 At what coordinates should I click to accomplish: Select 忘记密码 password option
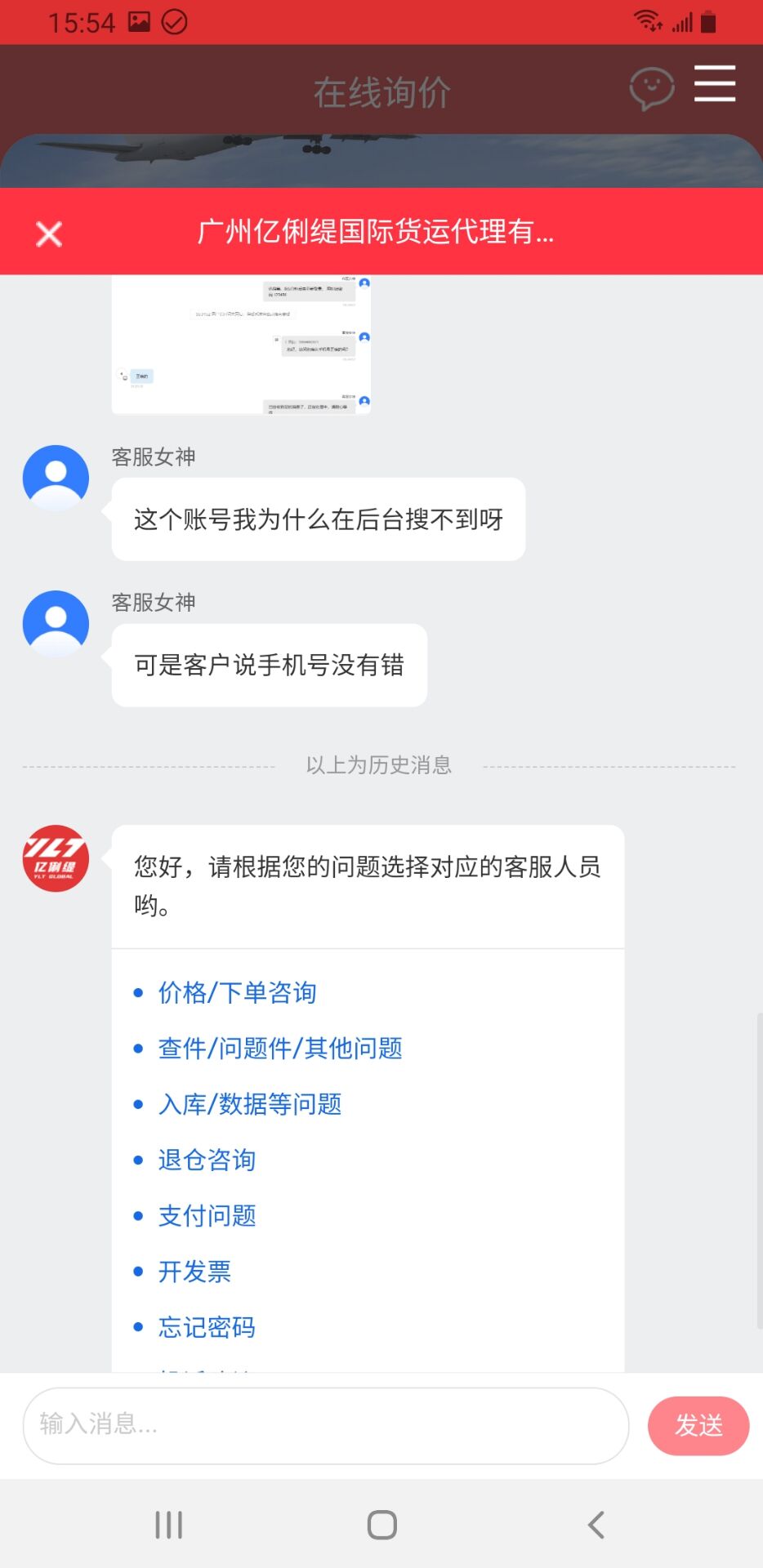click(x=205, y=1327)
